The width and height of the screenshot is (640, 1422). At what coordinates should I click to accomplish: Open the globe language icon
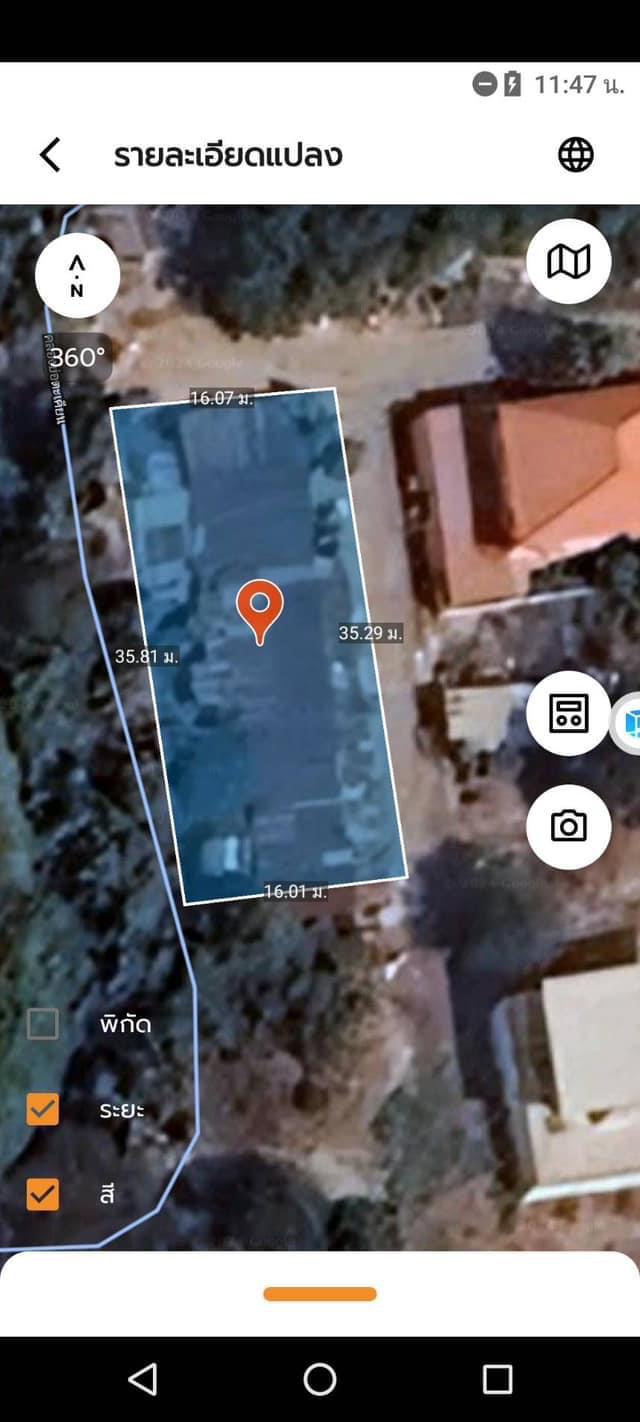click(575, 154)
